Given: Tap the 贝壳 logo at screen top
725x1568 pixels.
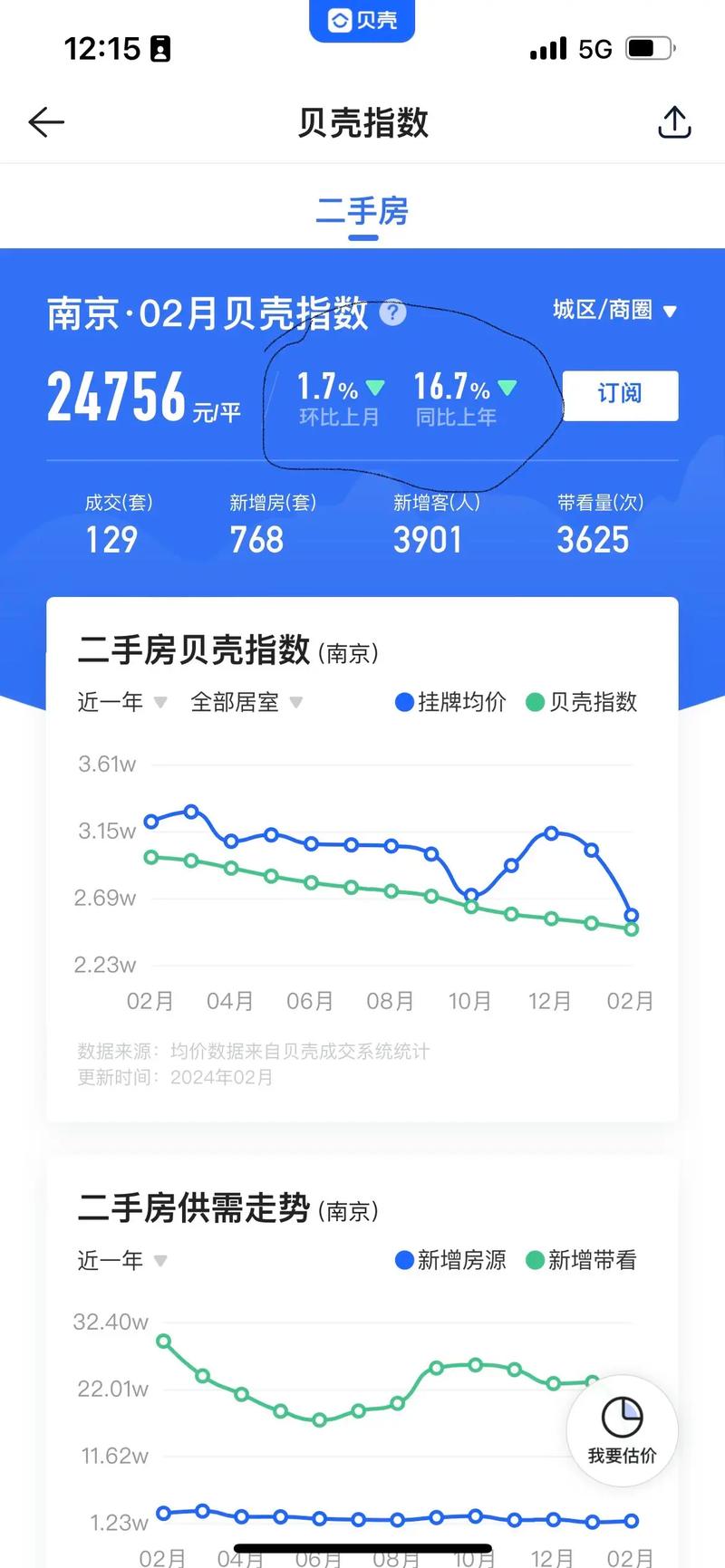Looking at the screenshot, I should 362,21.
